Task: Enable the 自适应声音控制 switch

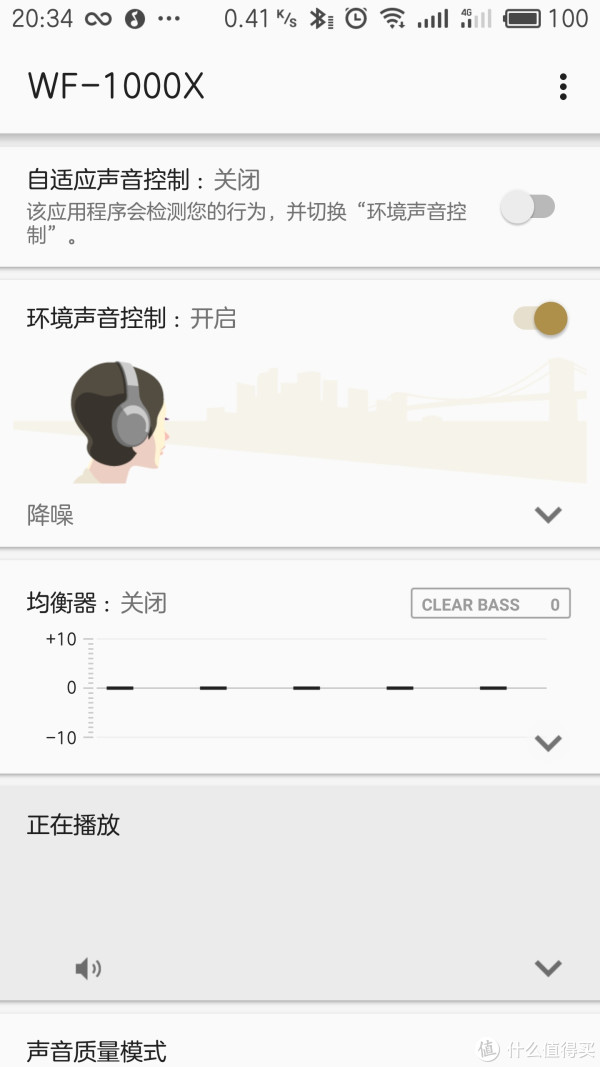Action: tap(528, 208)
